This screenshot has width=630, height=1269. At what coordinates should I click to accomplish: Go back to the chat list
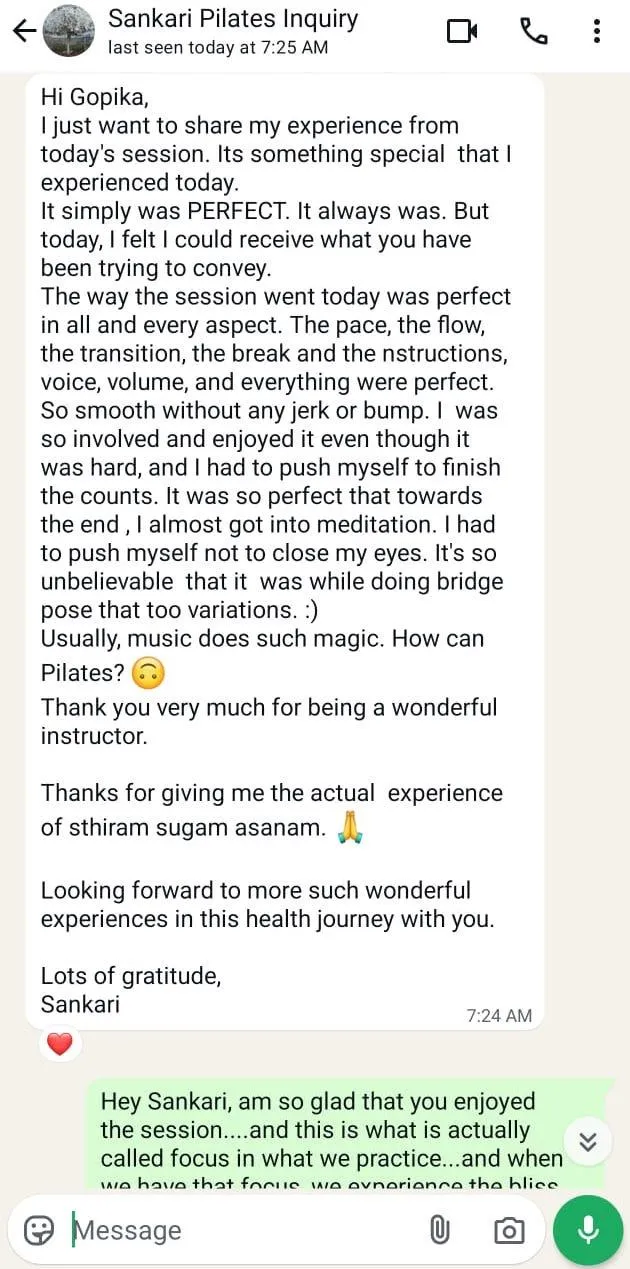[x=24, y=31]
